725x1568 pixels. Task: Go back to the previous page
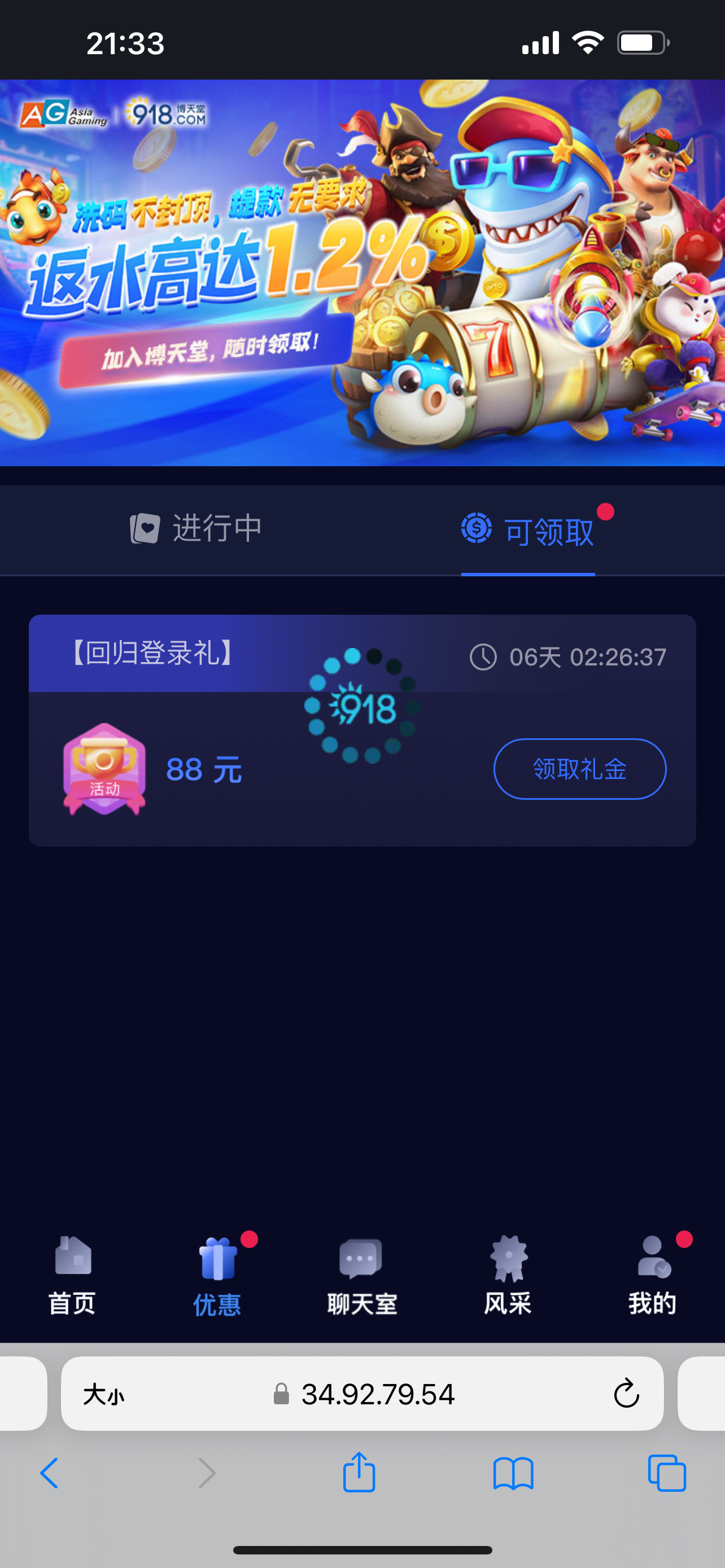49,1474
